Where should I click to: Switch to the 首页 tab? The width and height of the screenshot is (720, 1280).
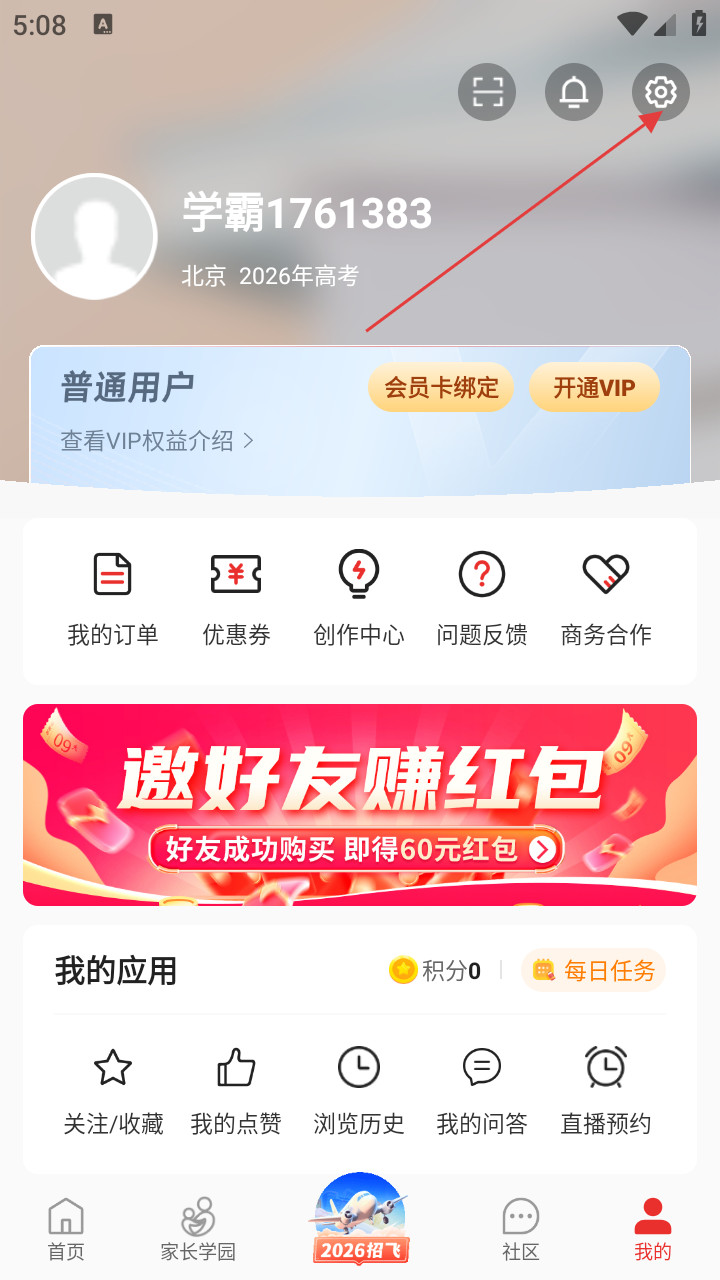click(x=66, y=1230)
